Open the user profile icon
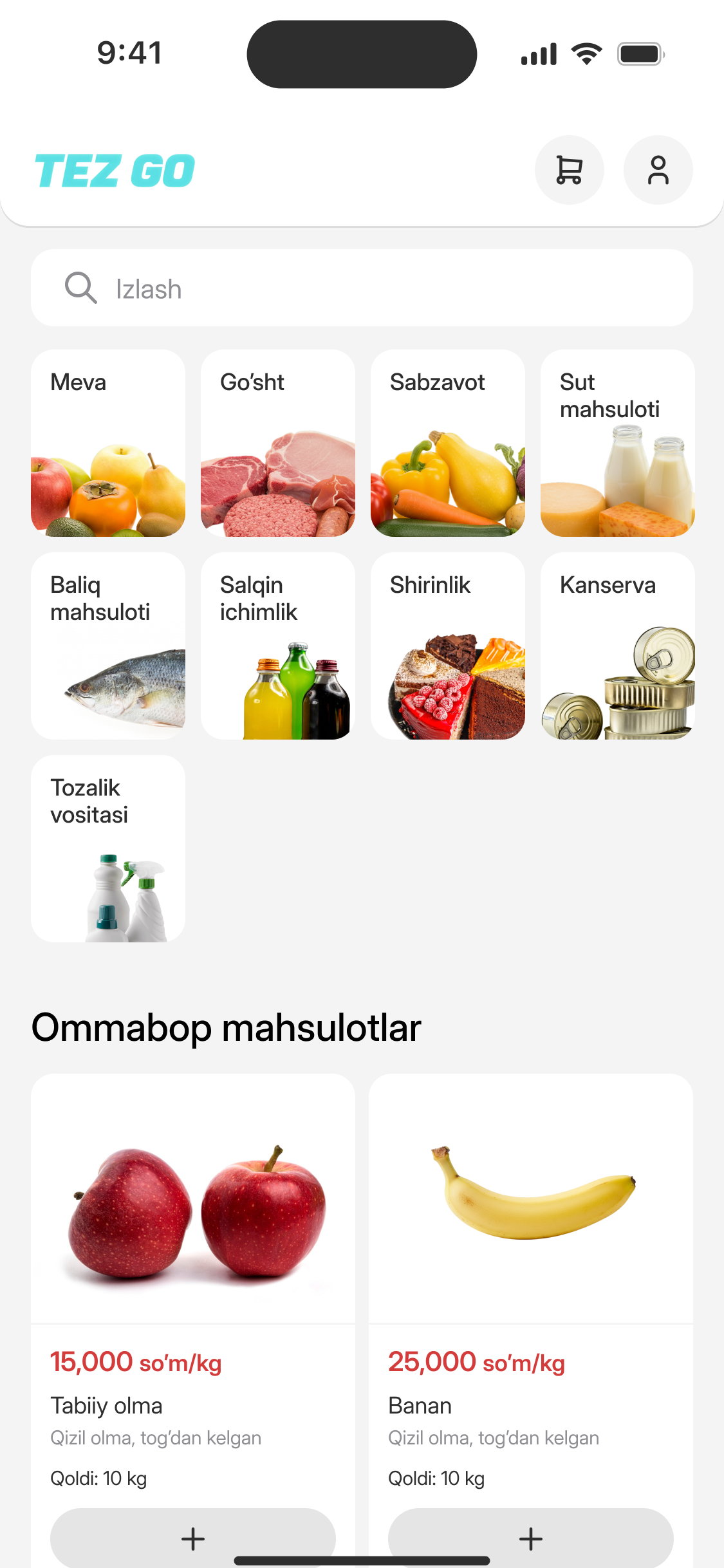724x1568 pixels. (x=658, y=170)
